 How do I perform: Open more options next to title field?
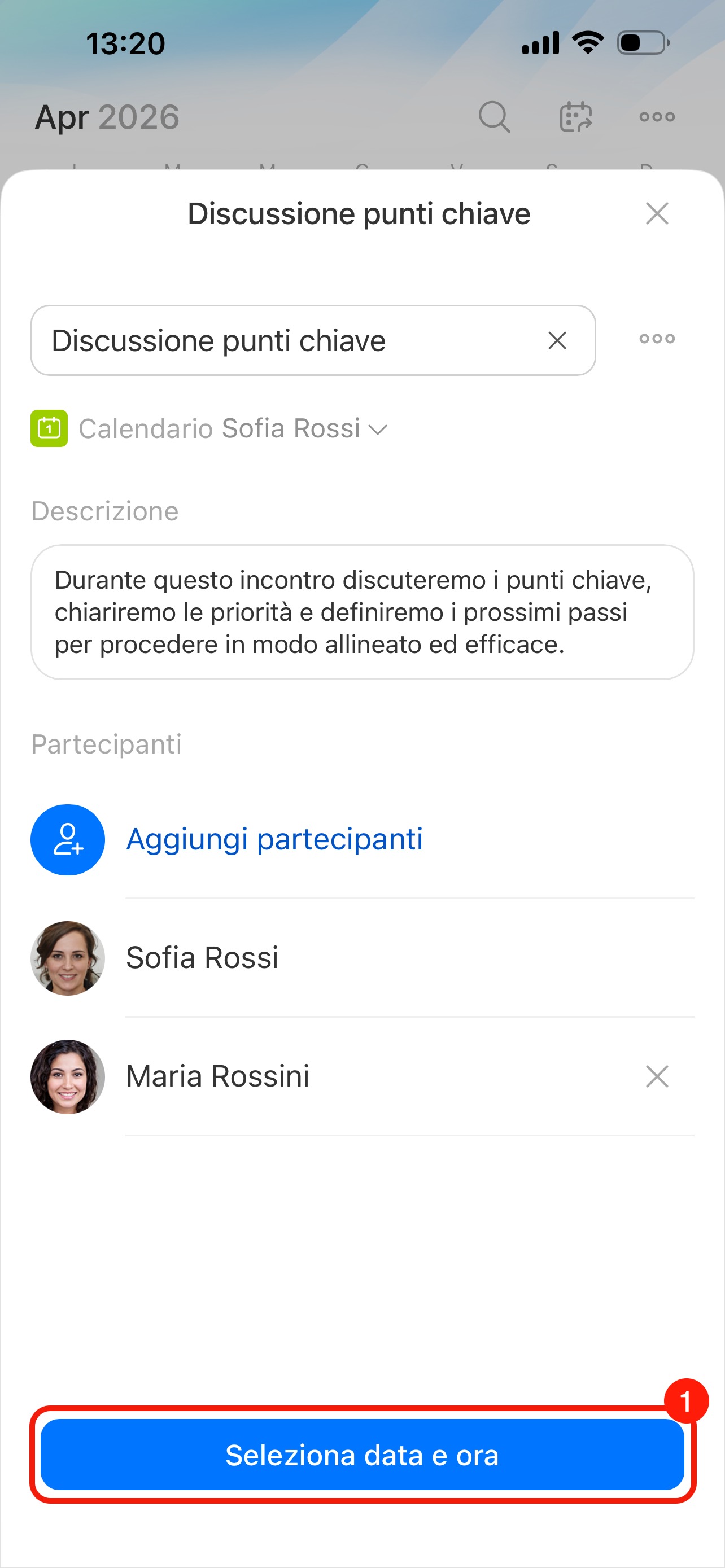tap(657, 339)
